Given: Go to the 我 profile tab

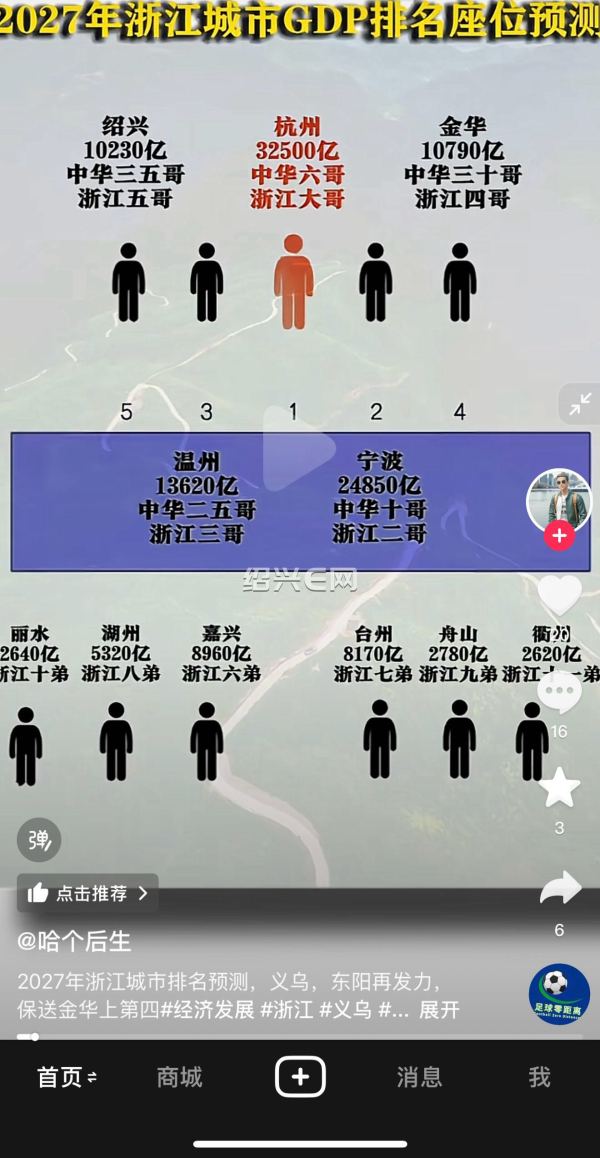Looking at the screenshot, I should pyautogui.click(x=539, y=1077).
